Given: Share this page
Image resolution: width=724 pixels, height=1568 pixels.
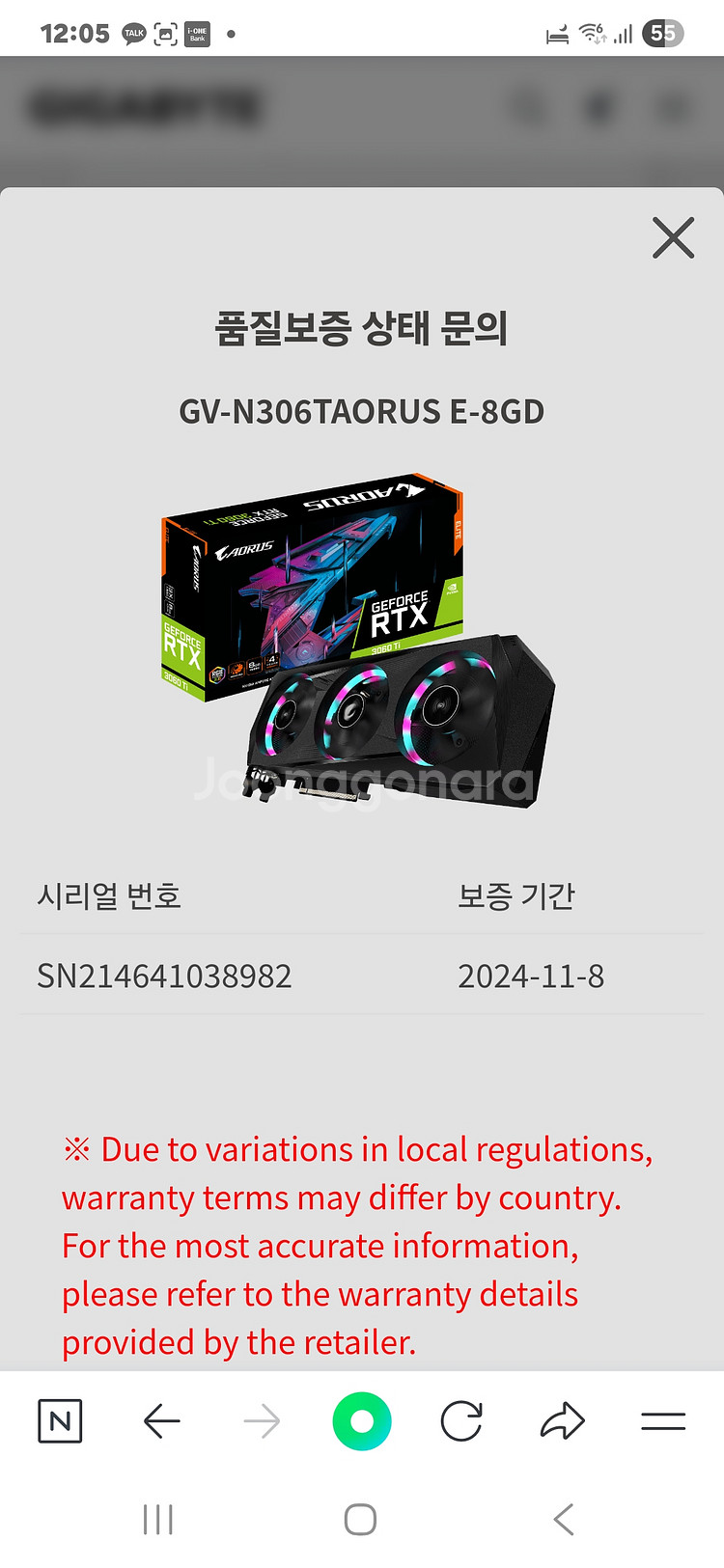Looking at the screenshot, I should [563, 1420].
